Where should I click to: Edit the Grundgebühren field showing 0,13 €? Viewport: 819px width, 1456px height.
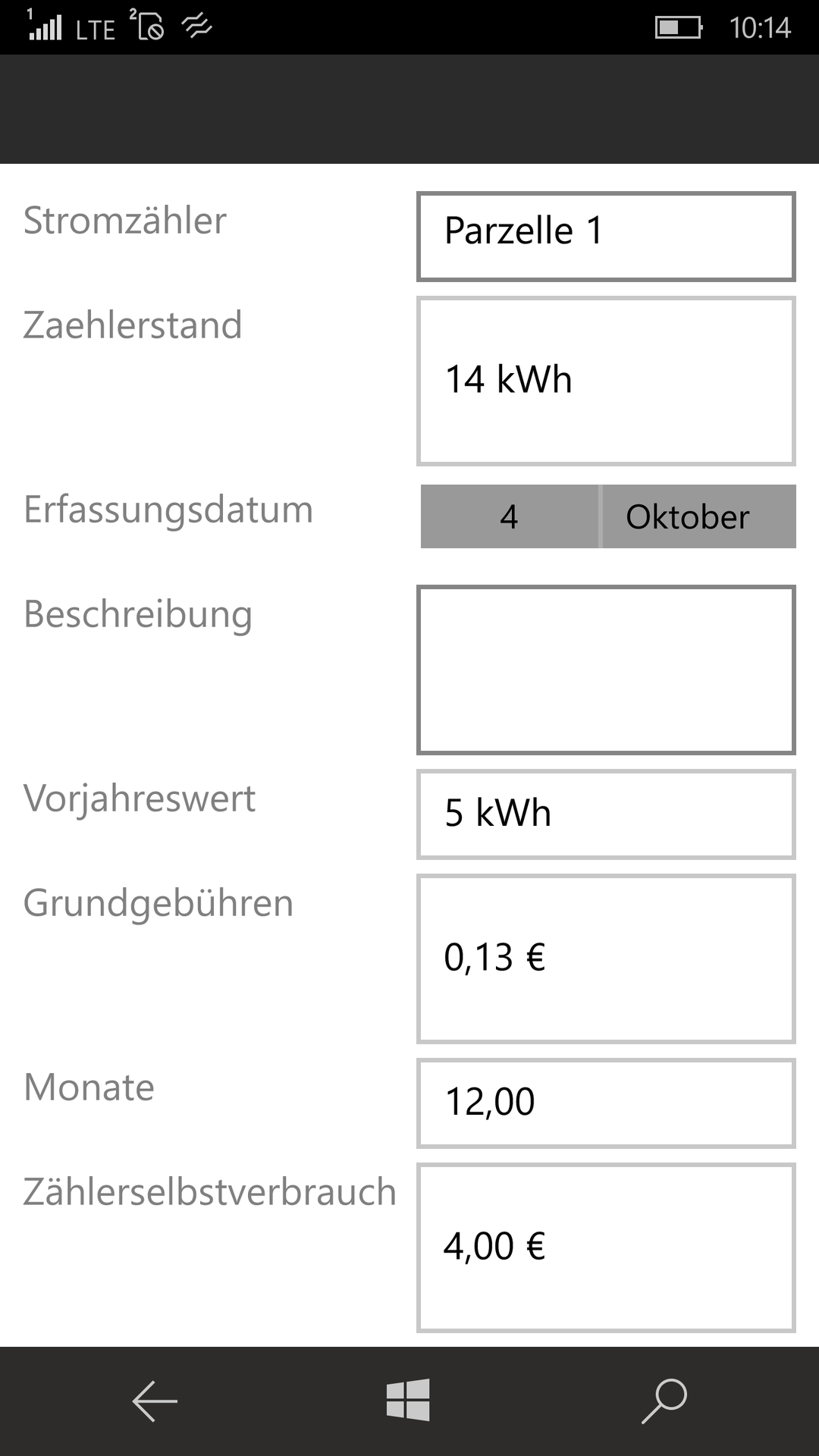(606, 959)
